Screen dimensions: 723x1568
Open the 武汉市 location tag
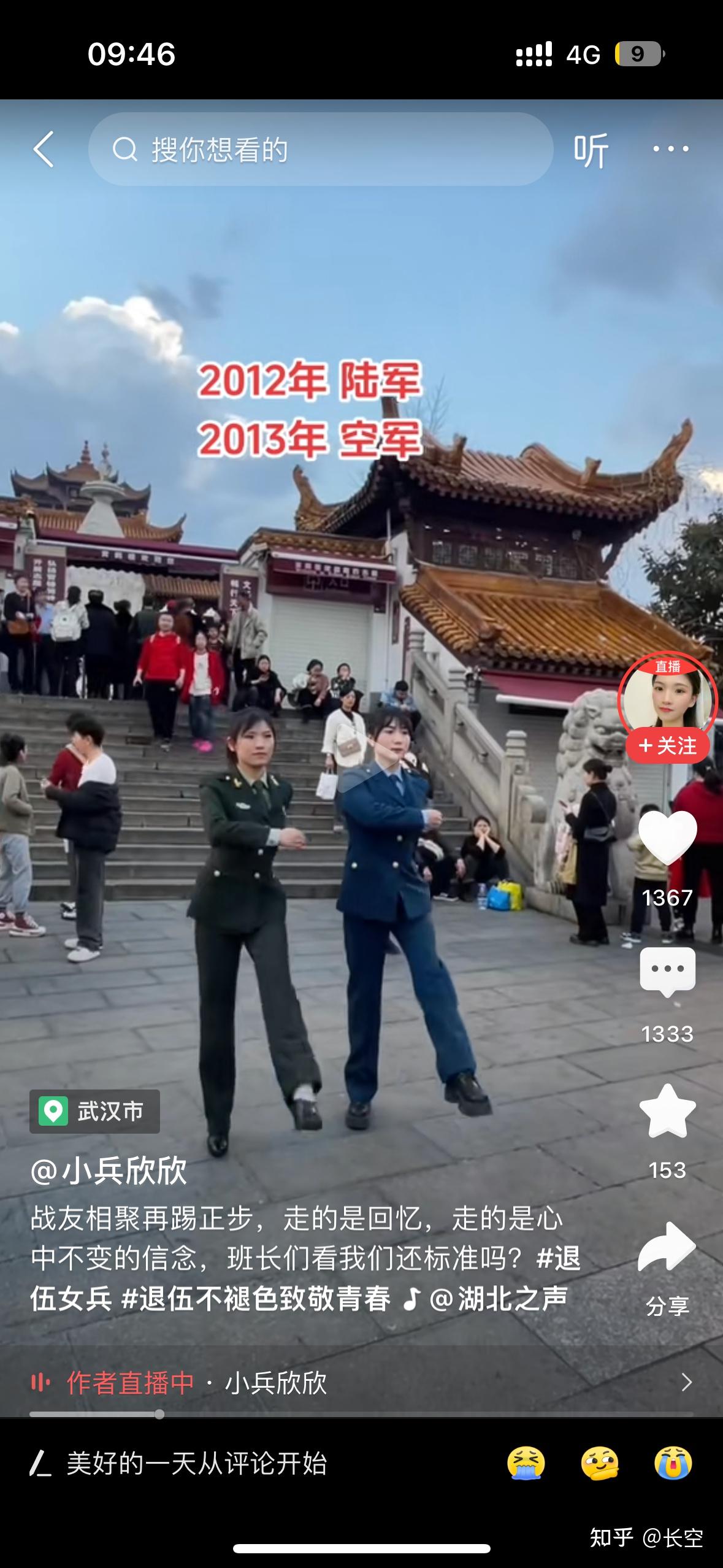pyautogui.click(x=95, y=1111)
